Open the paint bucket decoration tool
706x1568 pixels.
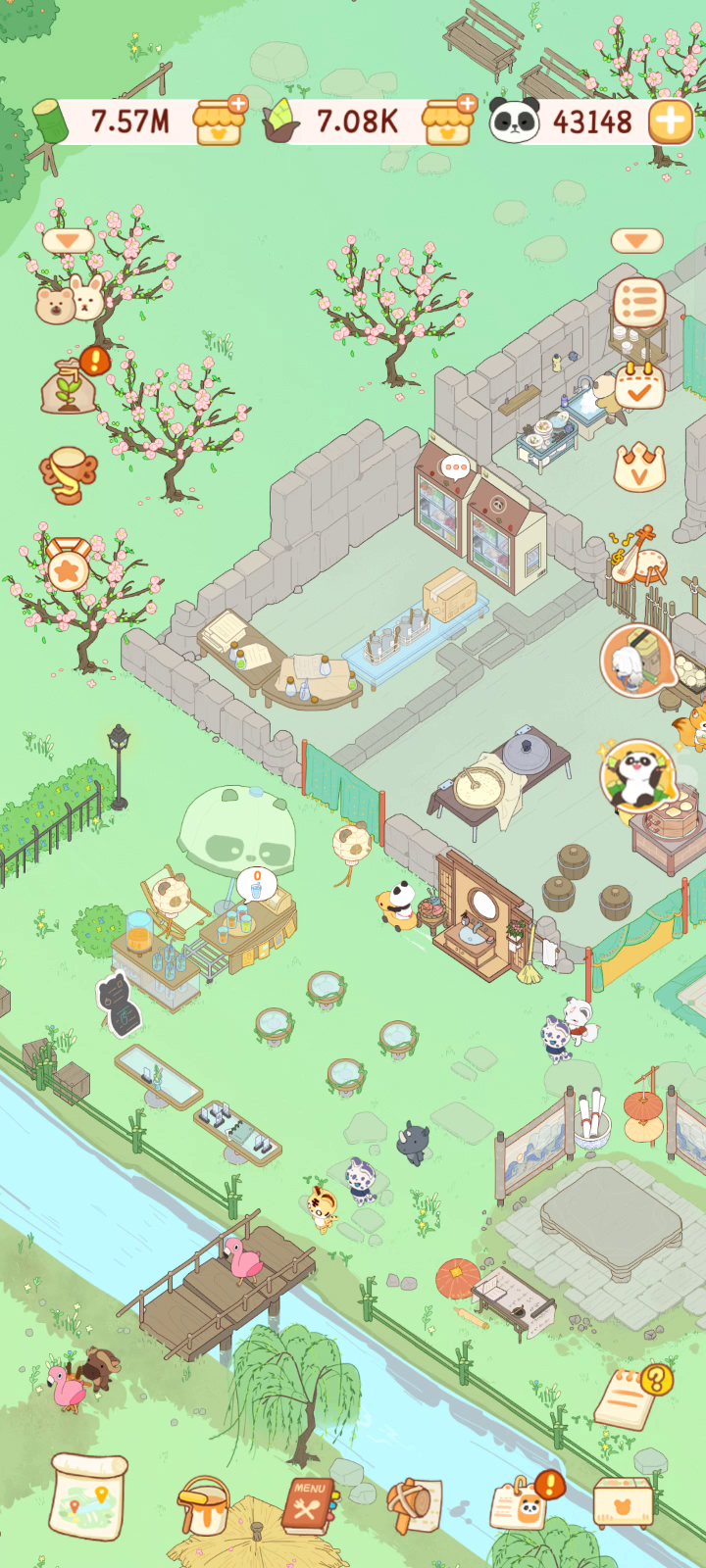pos(204,1504)
